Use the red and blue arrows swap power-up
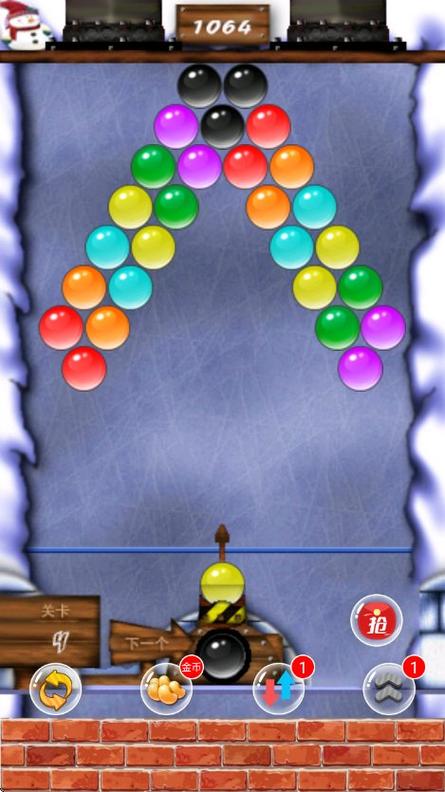This screenshot has height=792, width=445. pos(279,689)
